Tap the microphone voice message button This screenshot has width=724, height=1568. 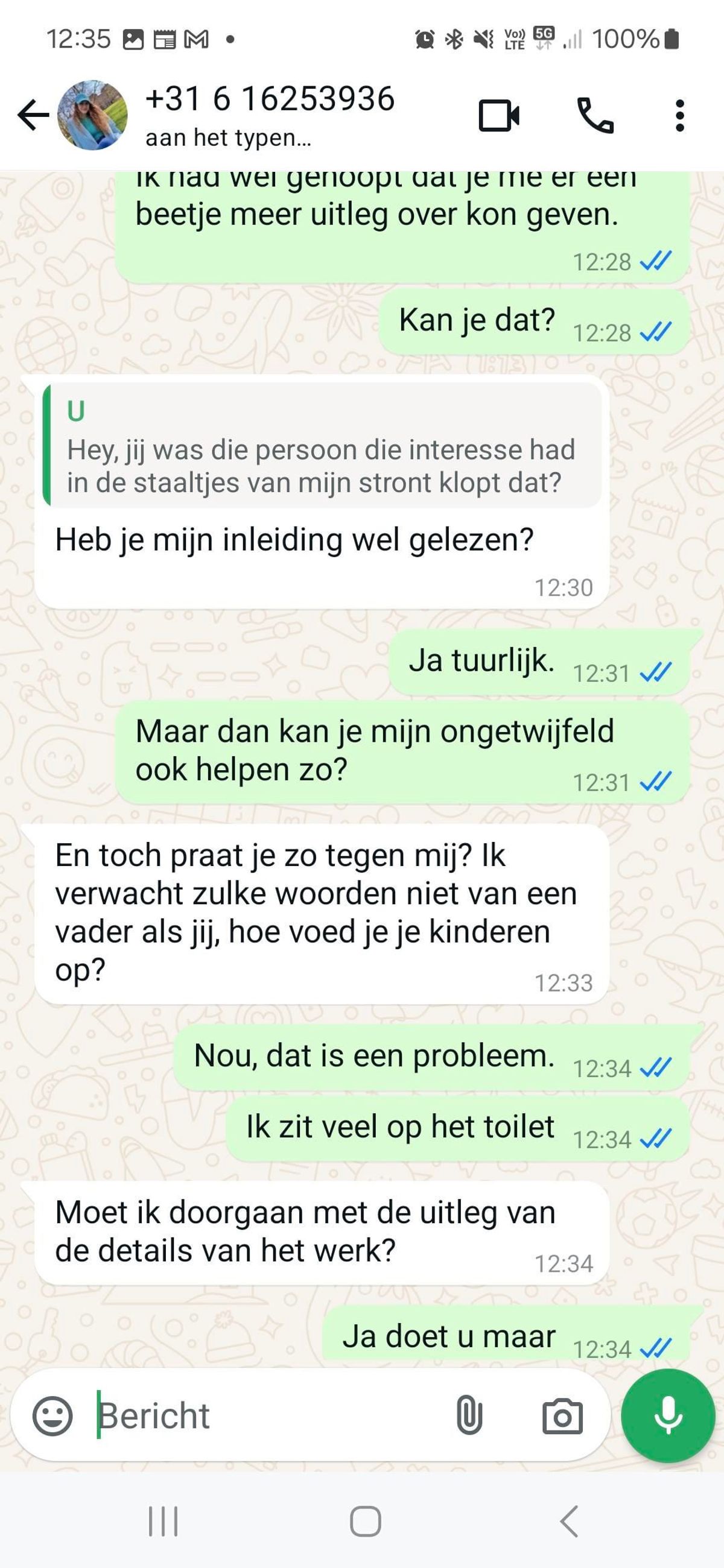[x=668, y=1416]
